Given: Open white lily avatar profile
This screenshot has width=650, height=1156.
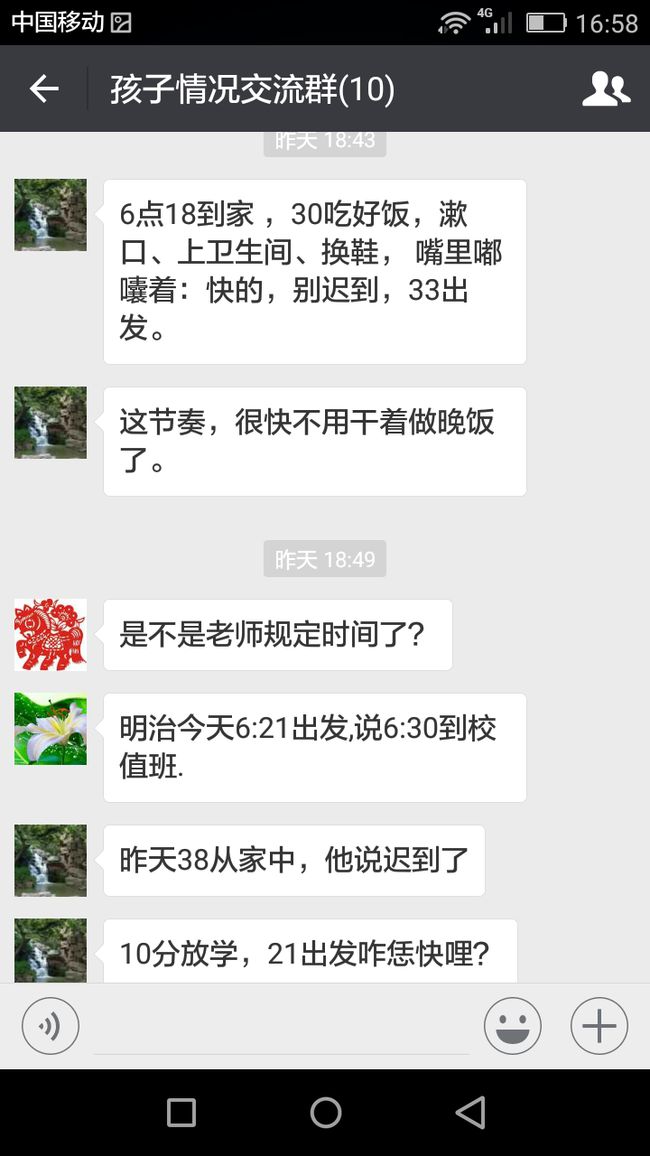Looking at the screenshot, I should (x=51, y=728).
